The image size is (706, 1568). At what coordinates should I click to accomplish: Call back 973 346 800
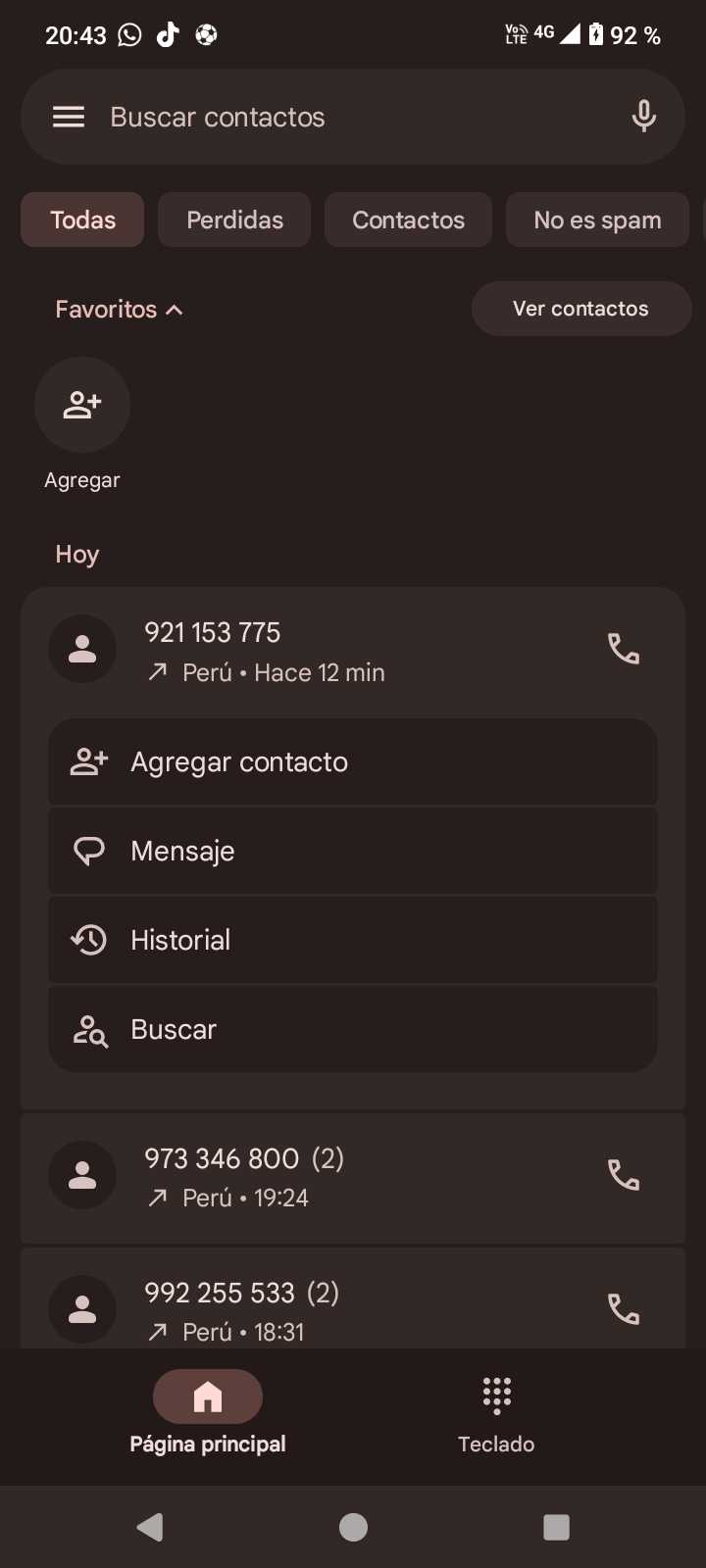[624, 1174]
